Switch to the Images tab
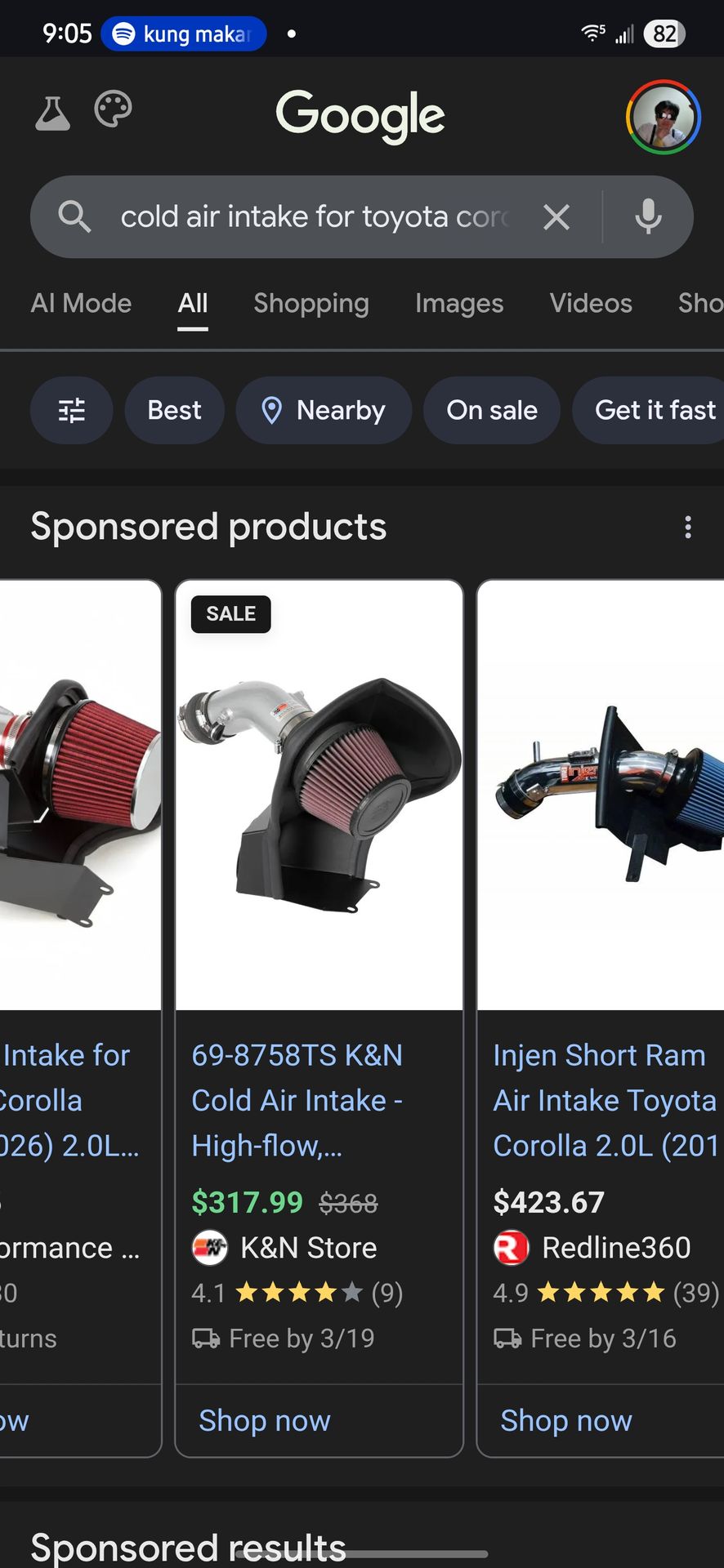This screenshot has height=1568, width=724. (458, 304)
